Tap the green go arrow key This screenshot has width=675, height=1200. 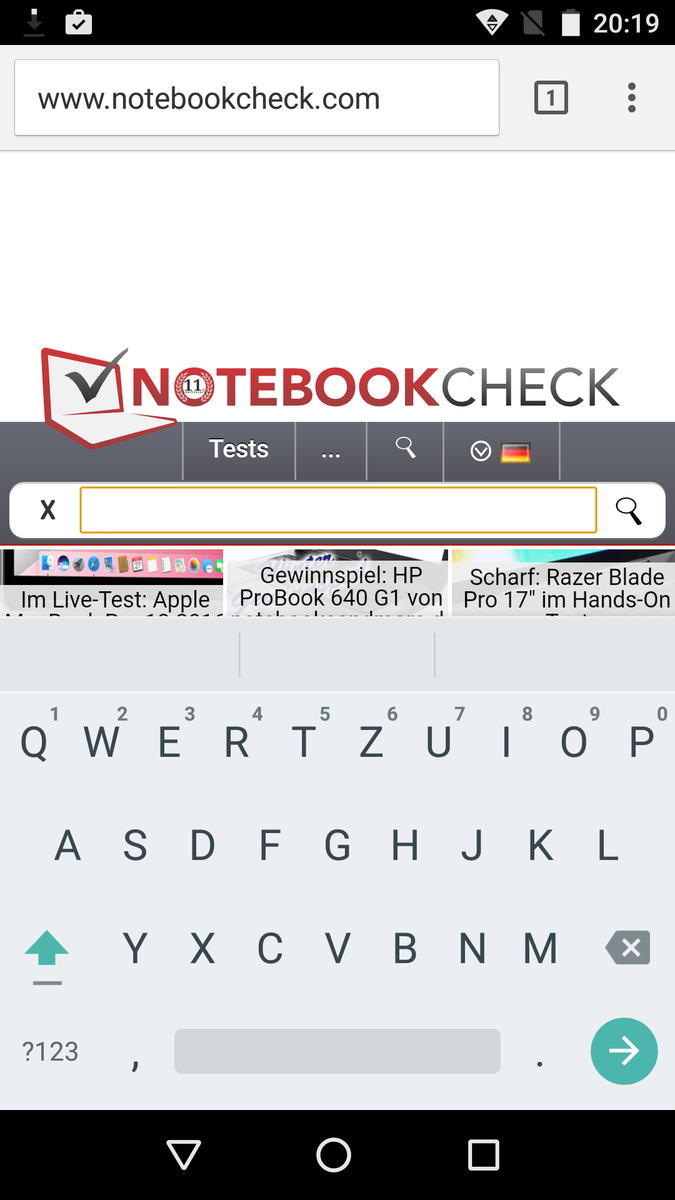[x=624, y=1051]
